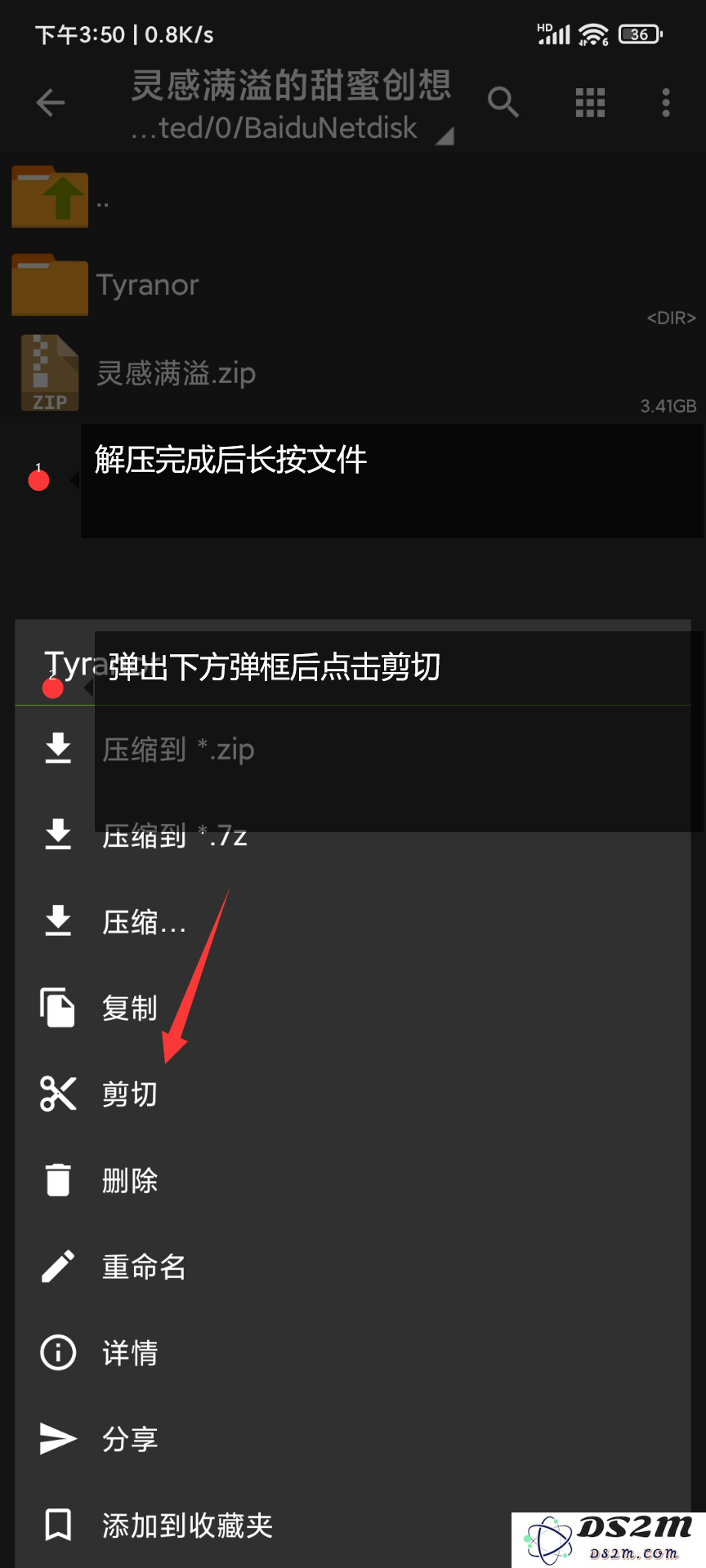Open the 压缩... compression options
The width and height of the screenshot is (706, 1568).
click(143, 922)
